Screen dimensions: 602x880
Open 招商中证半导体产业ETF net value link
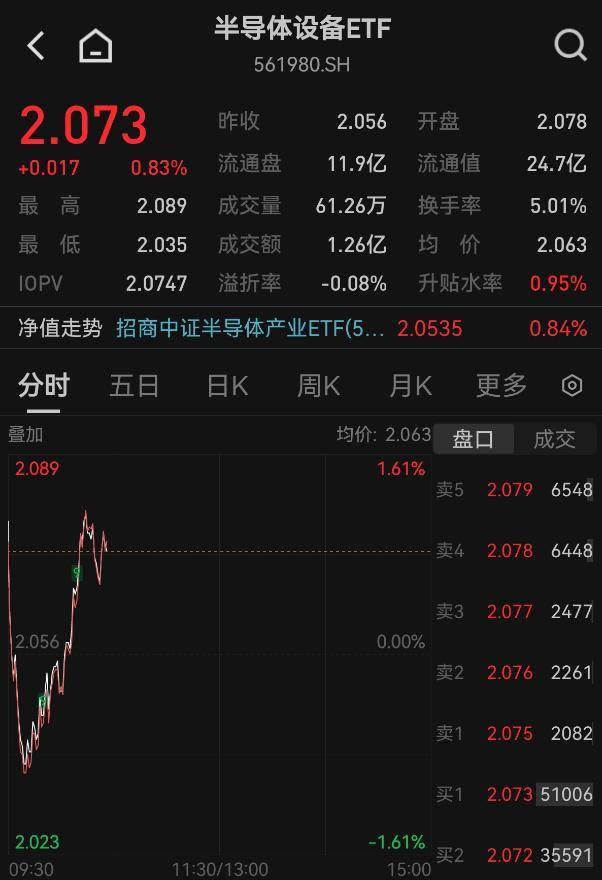(x=250, y=329)
